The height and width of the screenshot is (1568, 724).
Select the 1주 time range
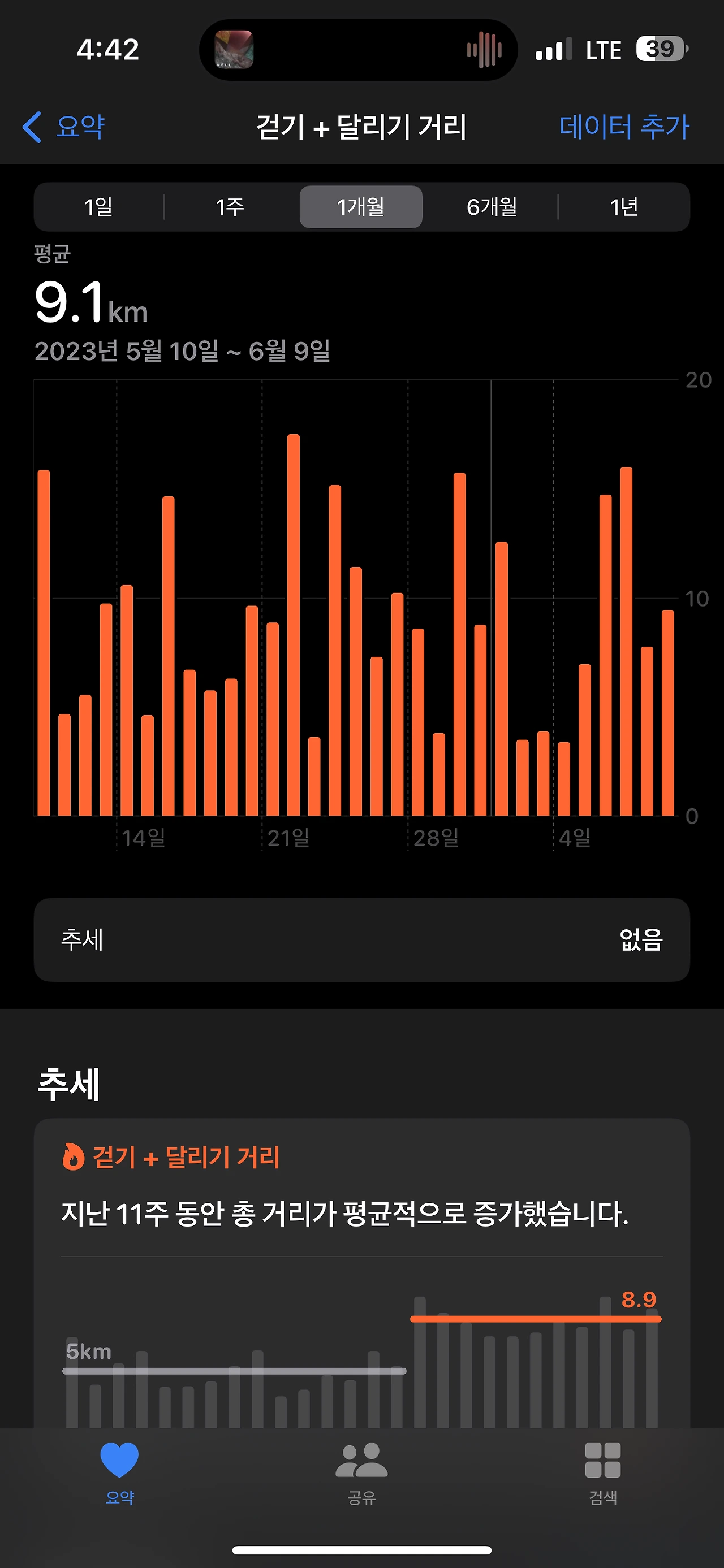click(230, 207)
